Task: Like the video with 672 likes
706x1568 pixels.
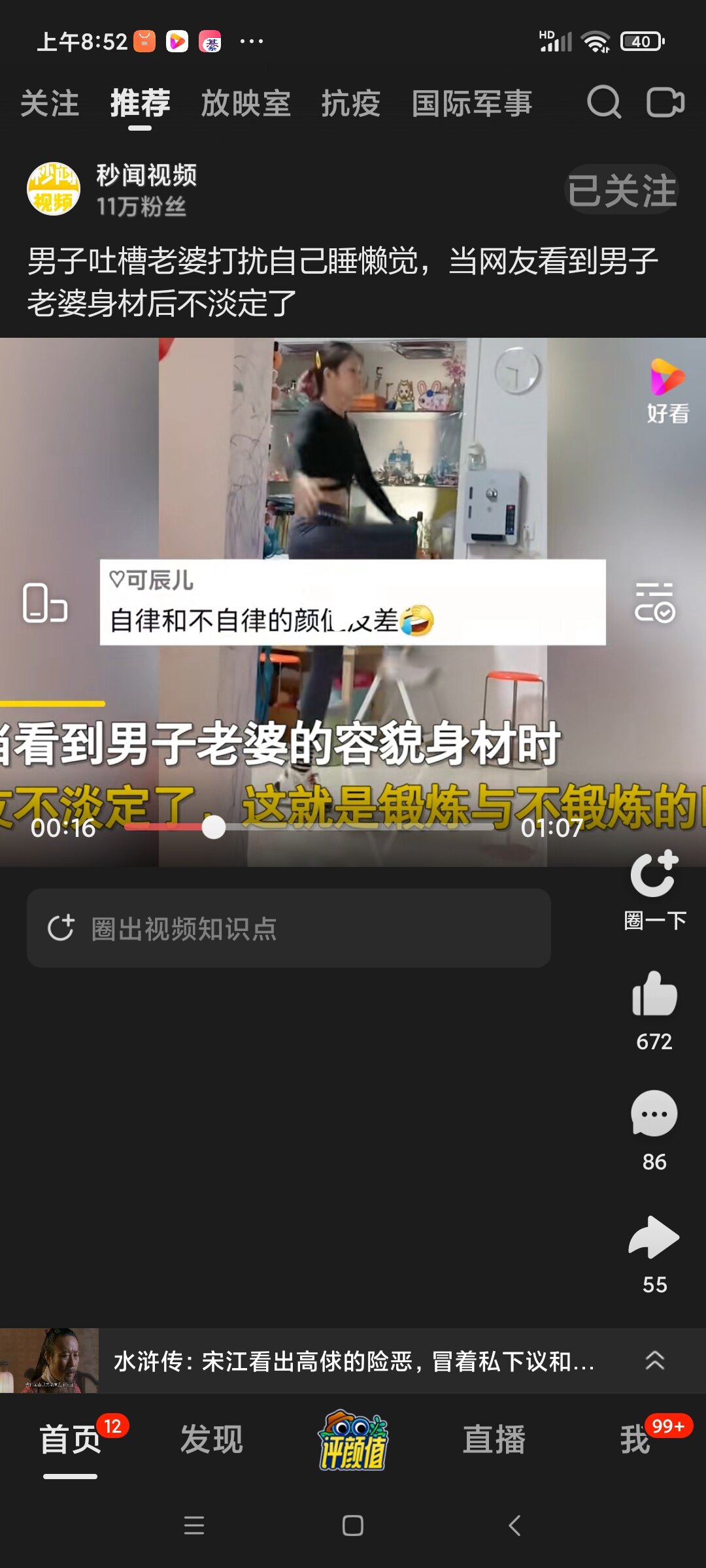Action: 654,994
